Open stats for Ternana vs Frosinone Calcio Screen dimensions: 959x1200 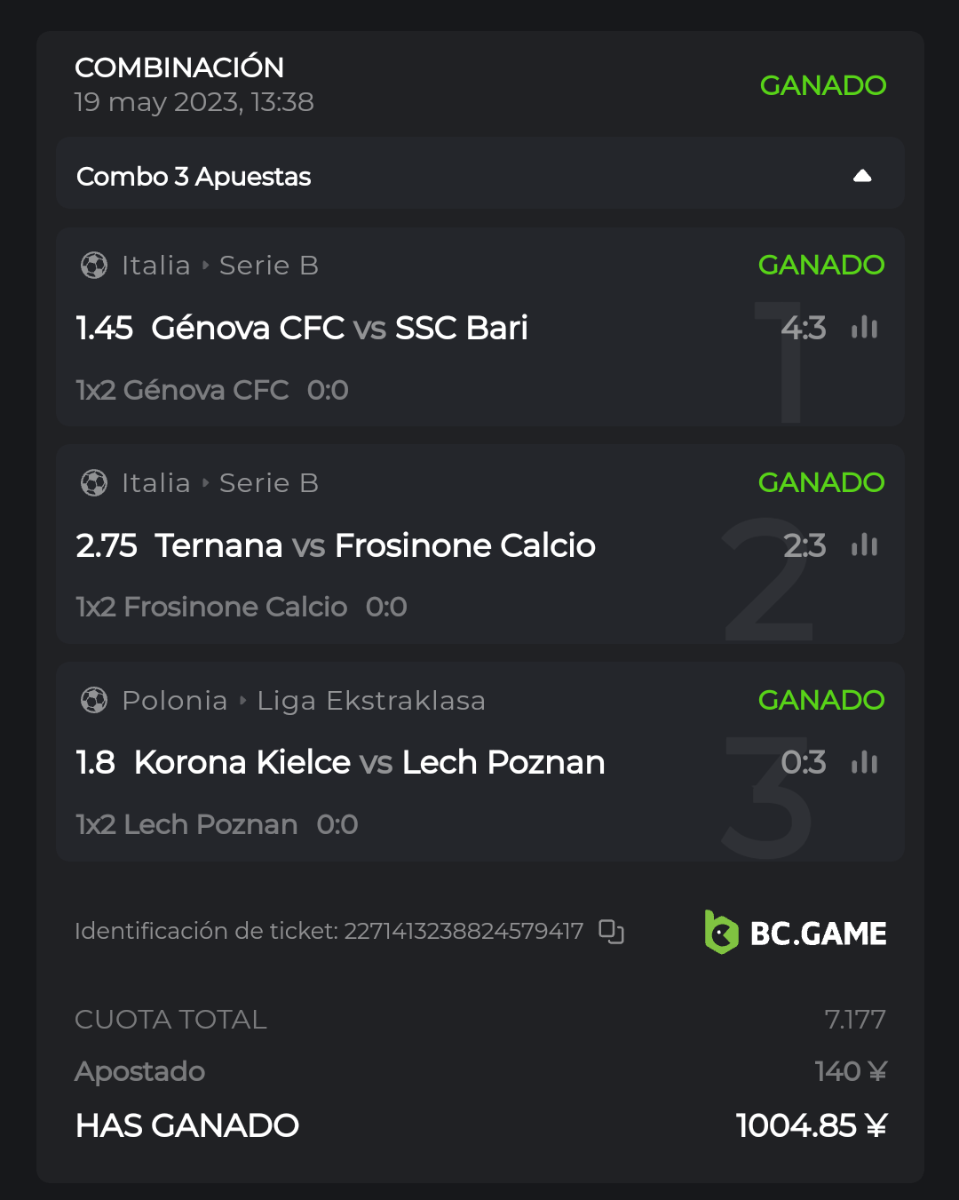pyautogui.click(x=864, y=545)
